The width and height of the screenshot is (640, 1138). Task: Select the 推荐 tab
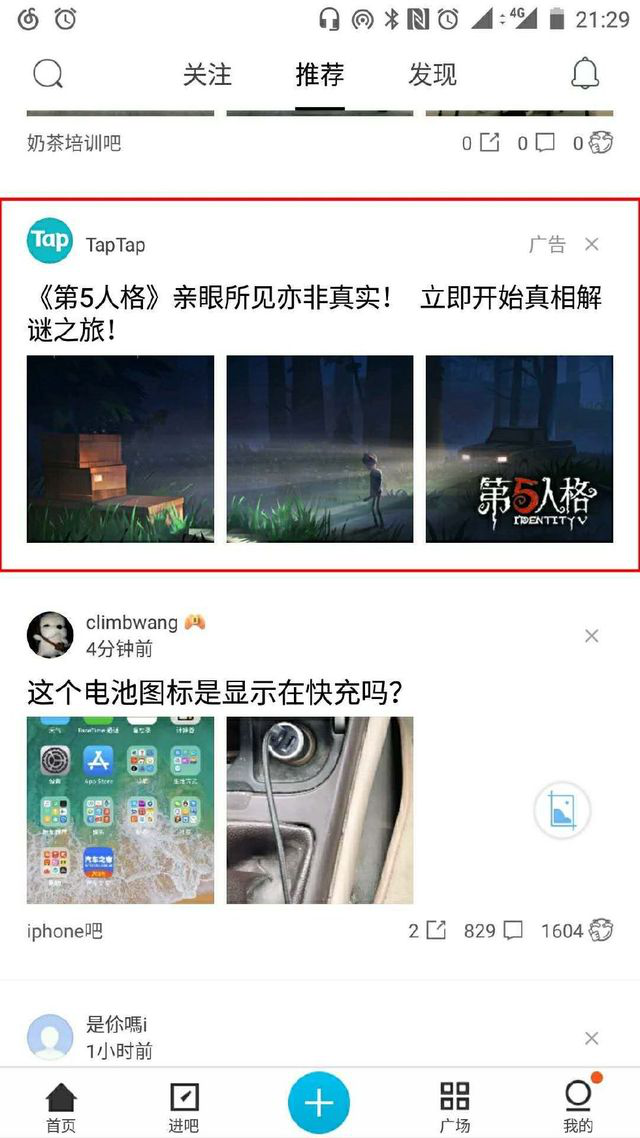point(320,74)
